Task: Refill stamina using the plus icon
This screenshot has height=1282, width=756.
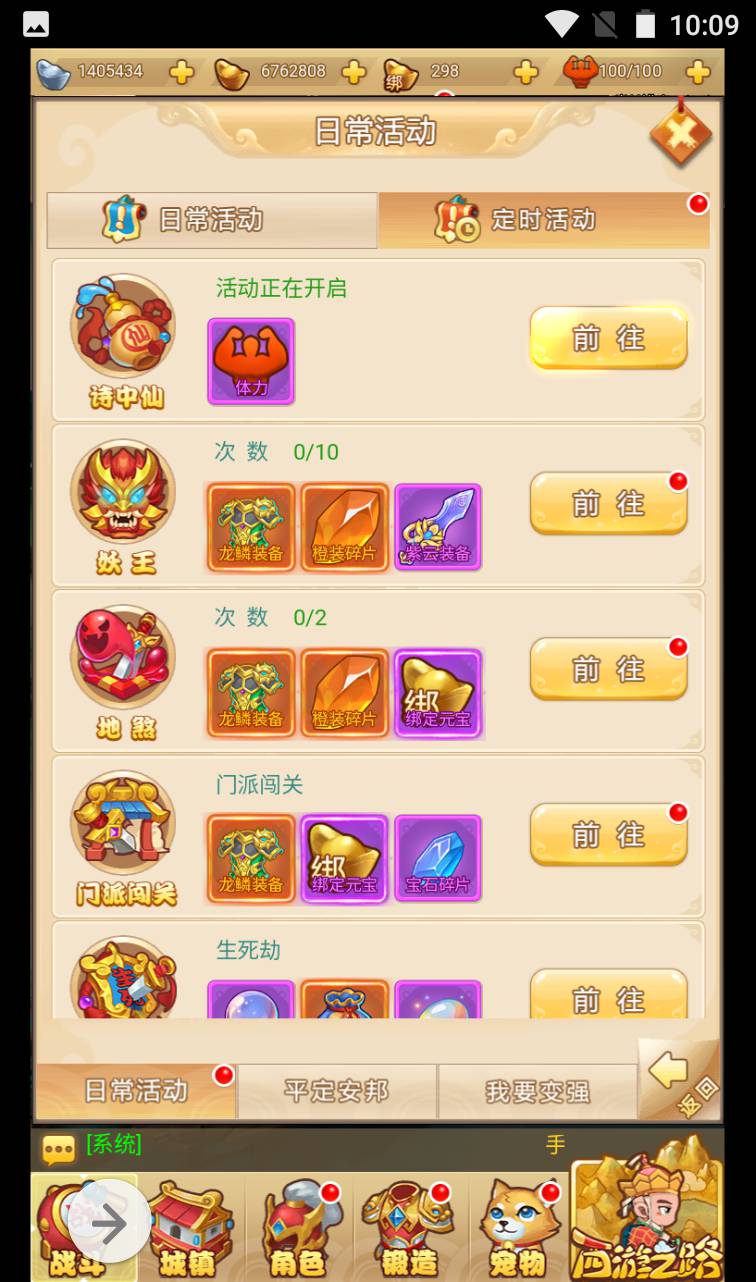Action: [698, 72]
